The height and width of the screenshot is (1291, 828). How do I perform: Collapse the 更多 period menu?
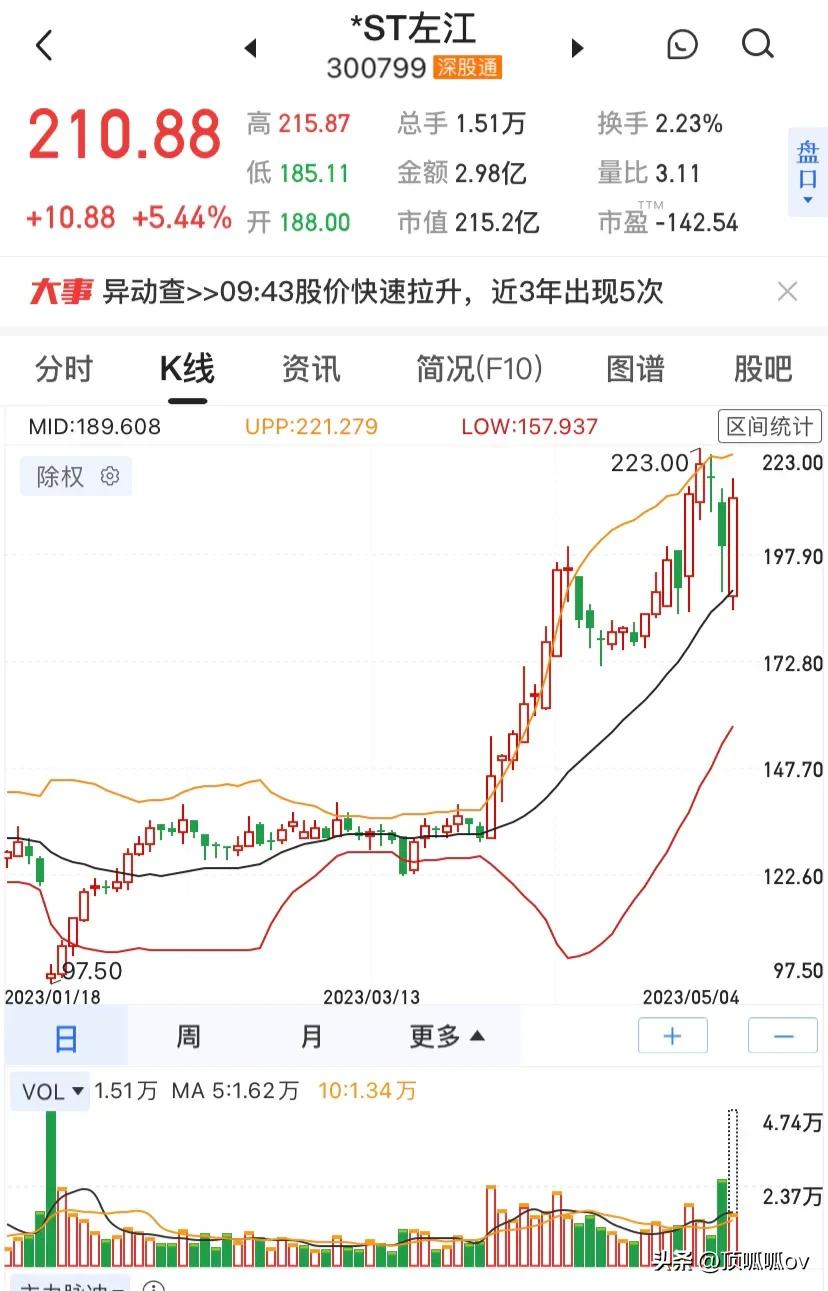click(x=448, y=1037)
